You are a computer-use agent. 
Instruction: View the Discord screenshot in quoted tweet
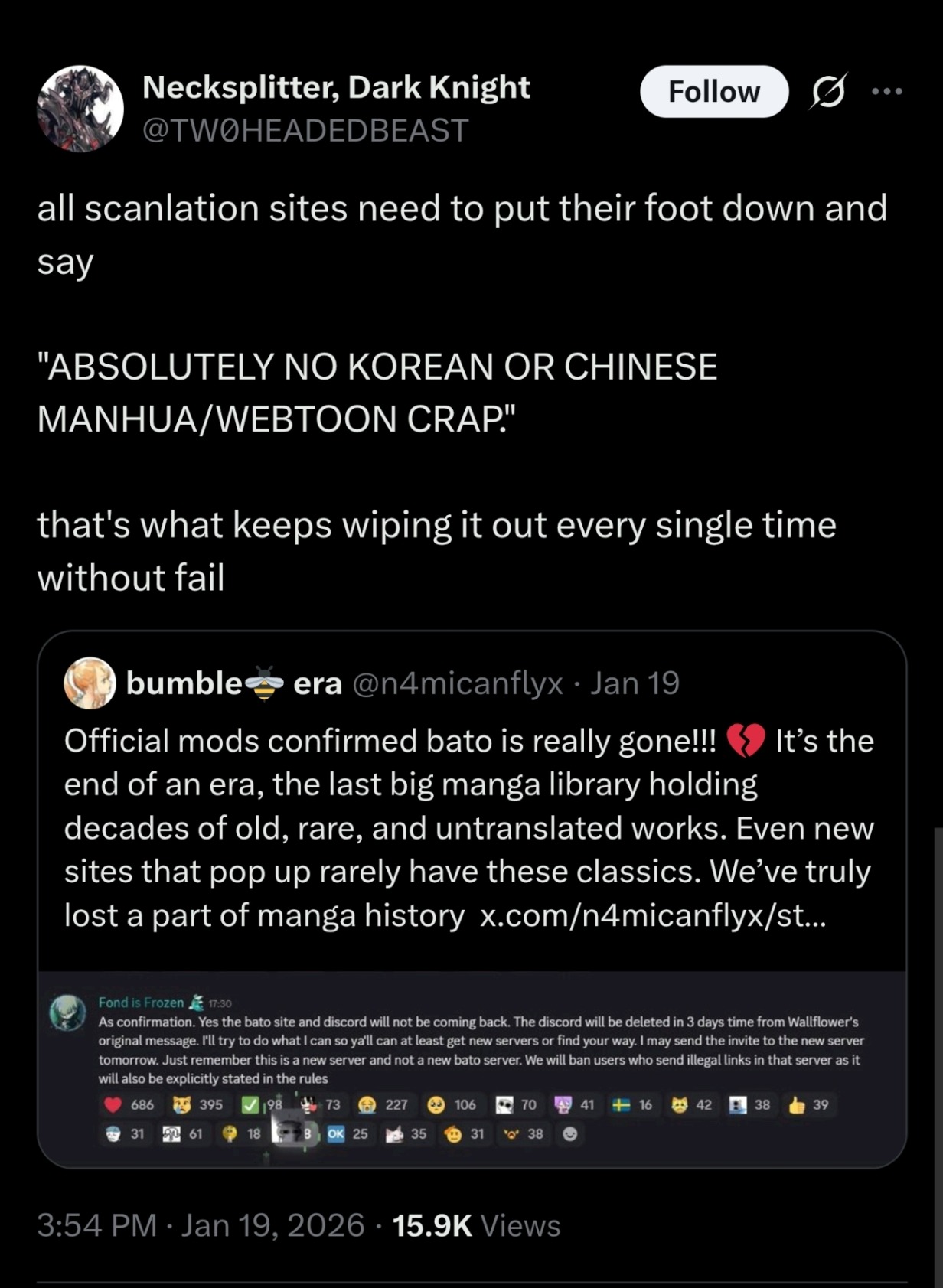(x=471, y=1068)
